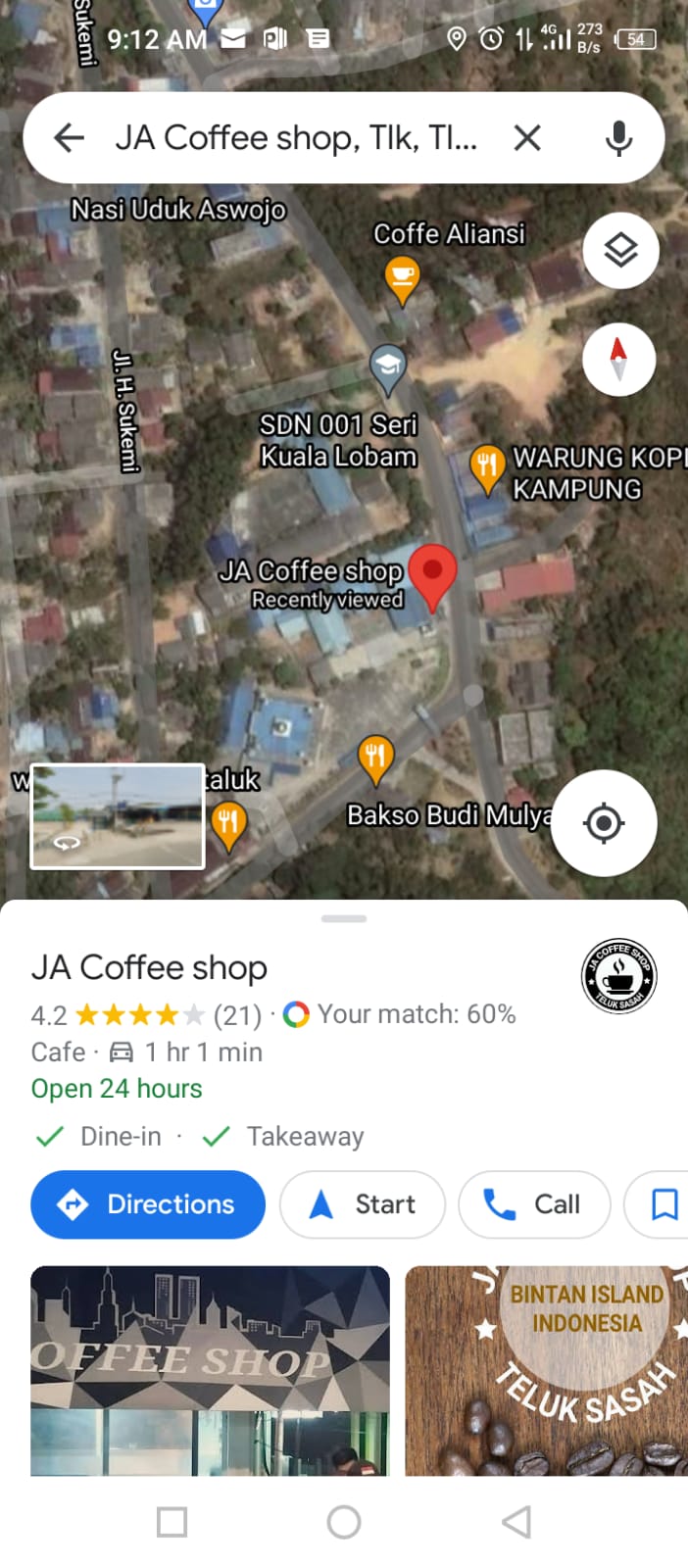Screen dimensions: 688x1568
Task: Save JA Coffee shop with the bookmark button
Action: tap(664, 1204)
